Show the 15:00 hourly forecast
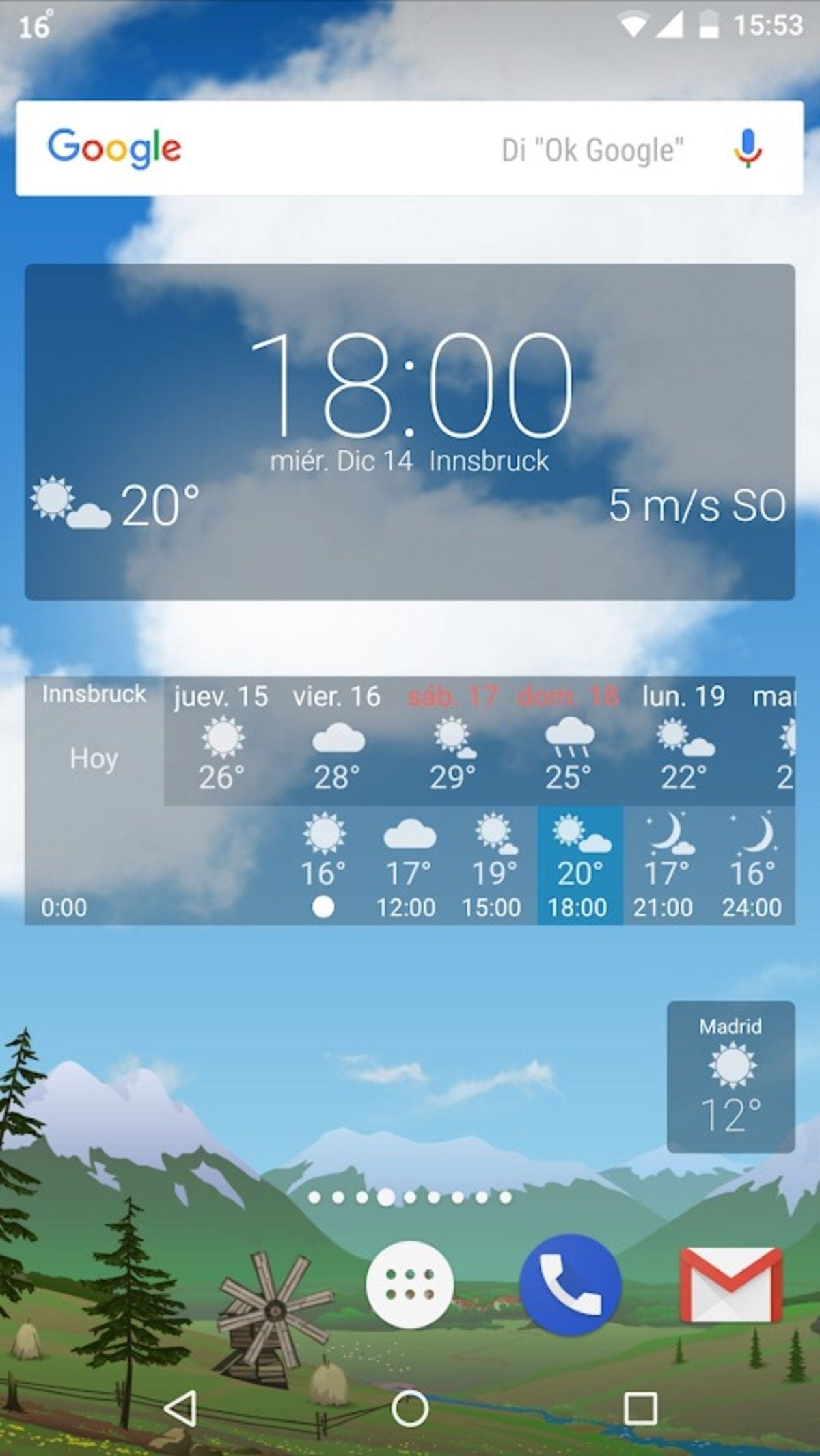820x1456 pixels. [493, 866]
